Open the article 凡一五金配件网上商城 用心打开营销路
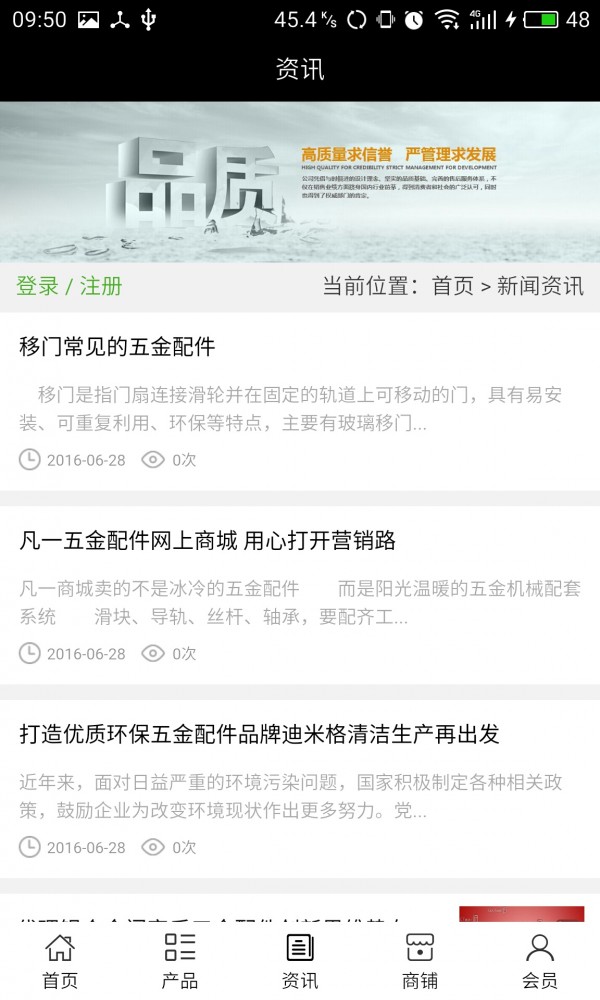This screenshot has height=1000, width=600. (208, 541)
